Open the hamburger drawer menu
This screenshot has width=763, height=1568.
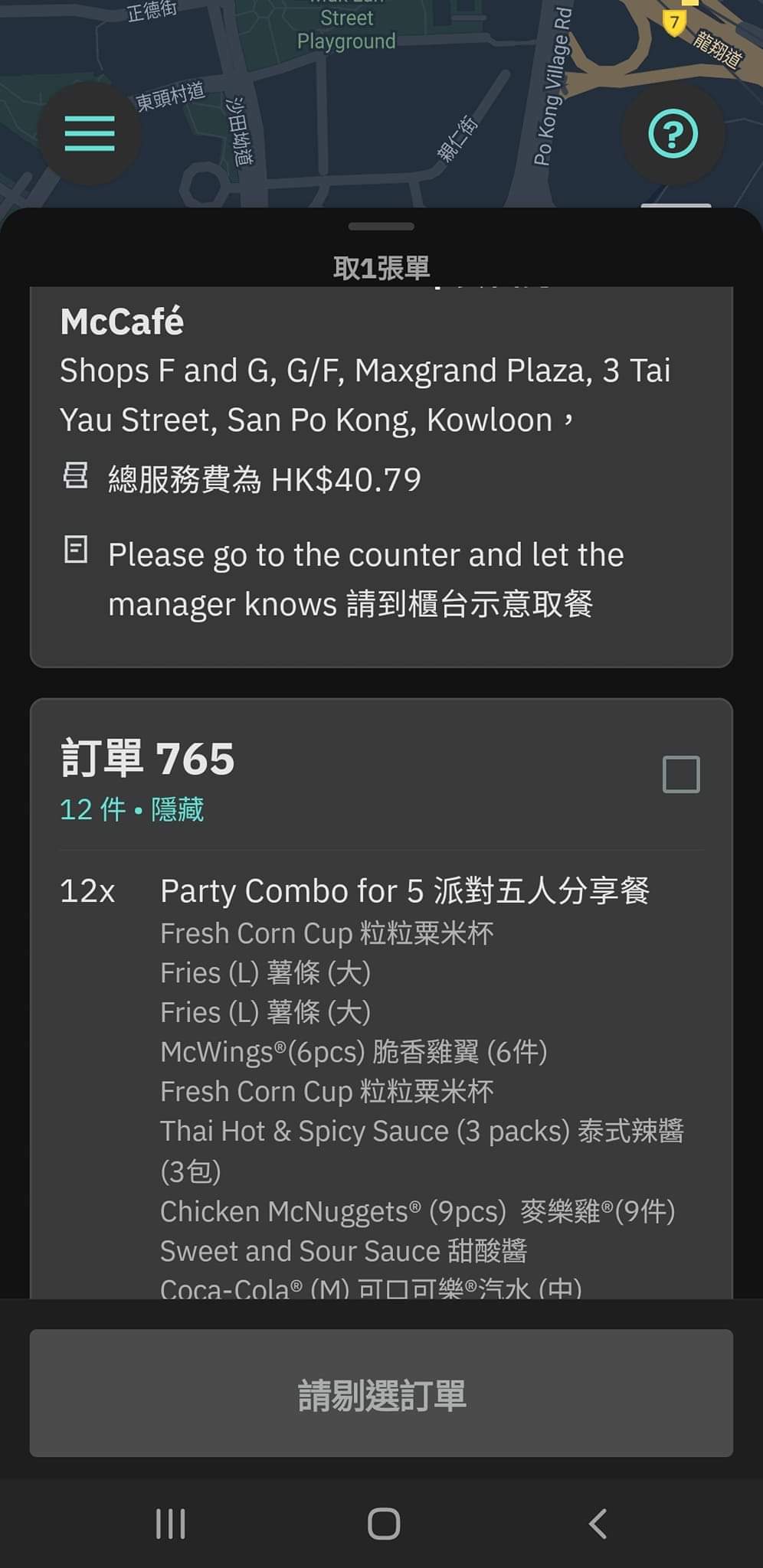[x=90, y=134]
